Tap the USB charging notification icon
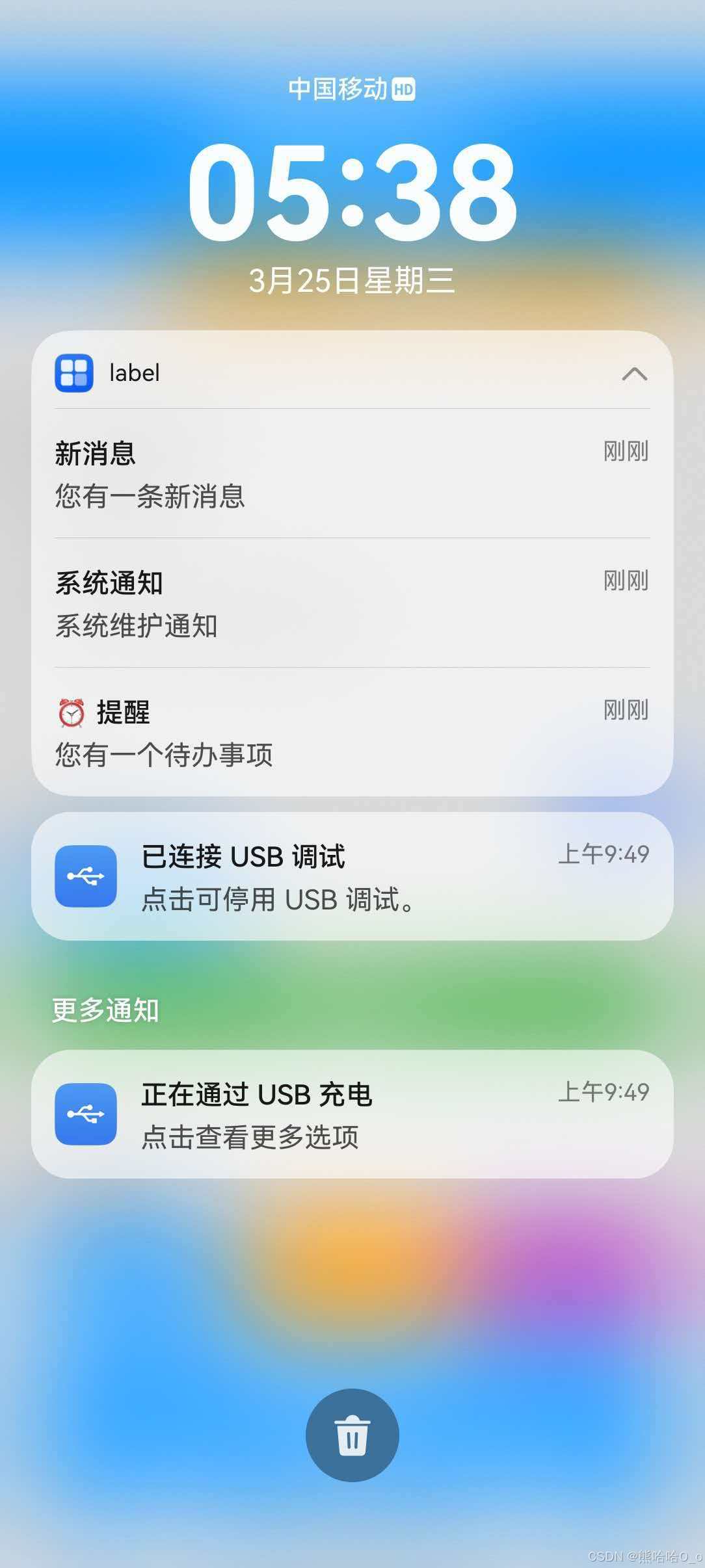705x1568 pixels. [x=86, y=1114]
